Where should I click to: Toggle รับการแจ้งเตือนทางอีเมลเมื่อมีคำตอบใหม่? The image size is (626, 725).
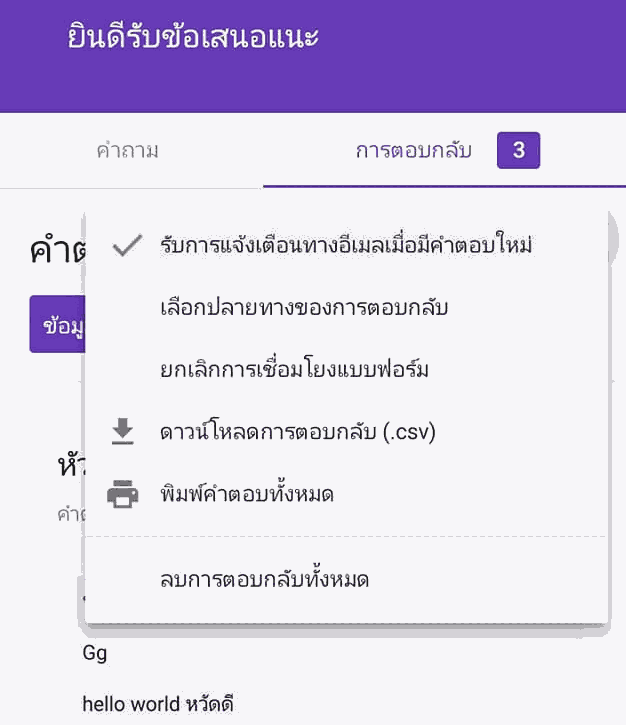(345, 246)
